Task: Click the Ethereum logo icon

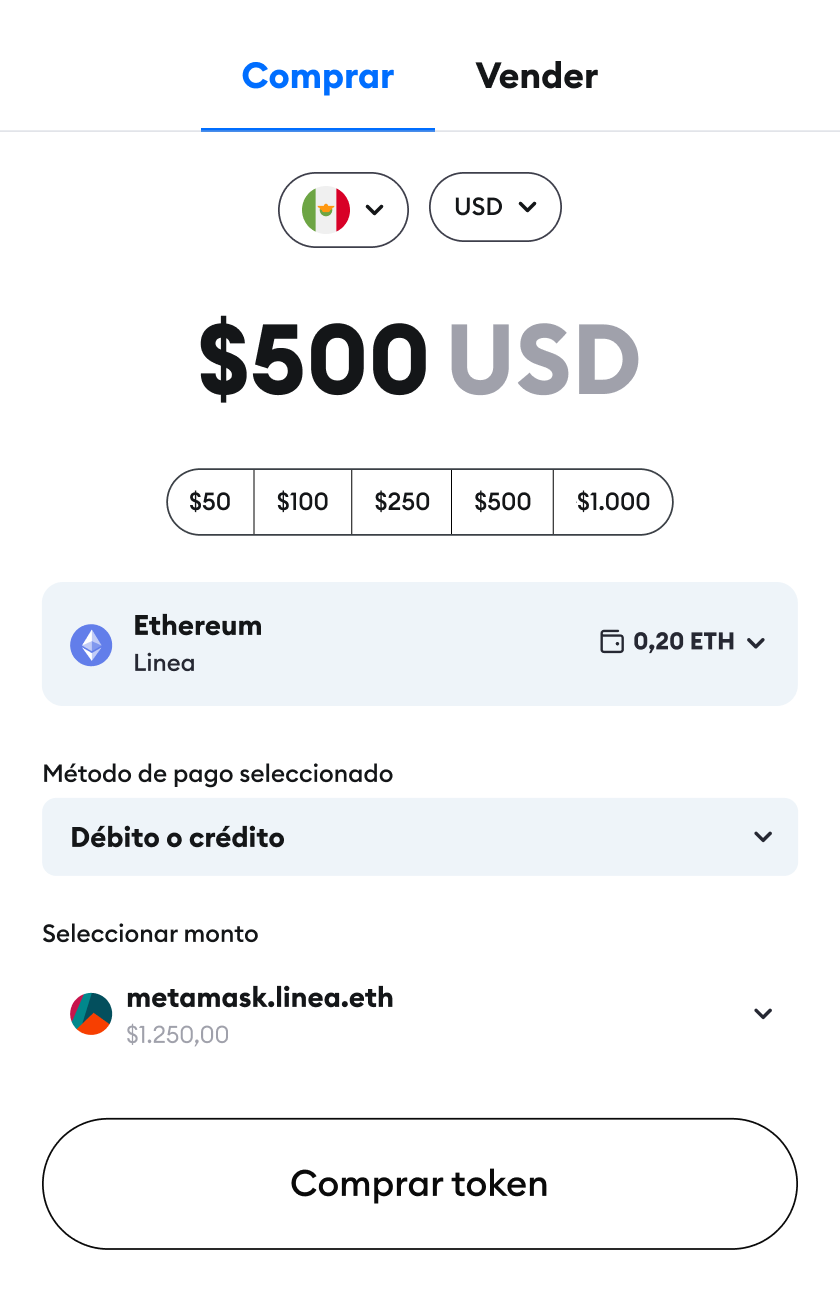Action: click(x=91, y=644)
